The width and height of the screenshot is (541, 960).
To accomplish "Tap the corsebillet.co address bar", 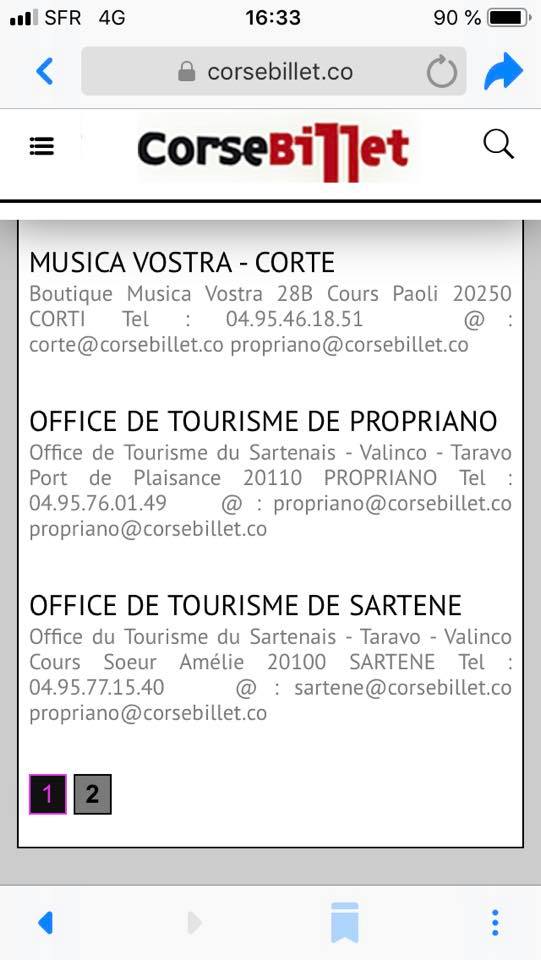I will pos(274,72).
